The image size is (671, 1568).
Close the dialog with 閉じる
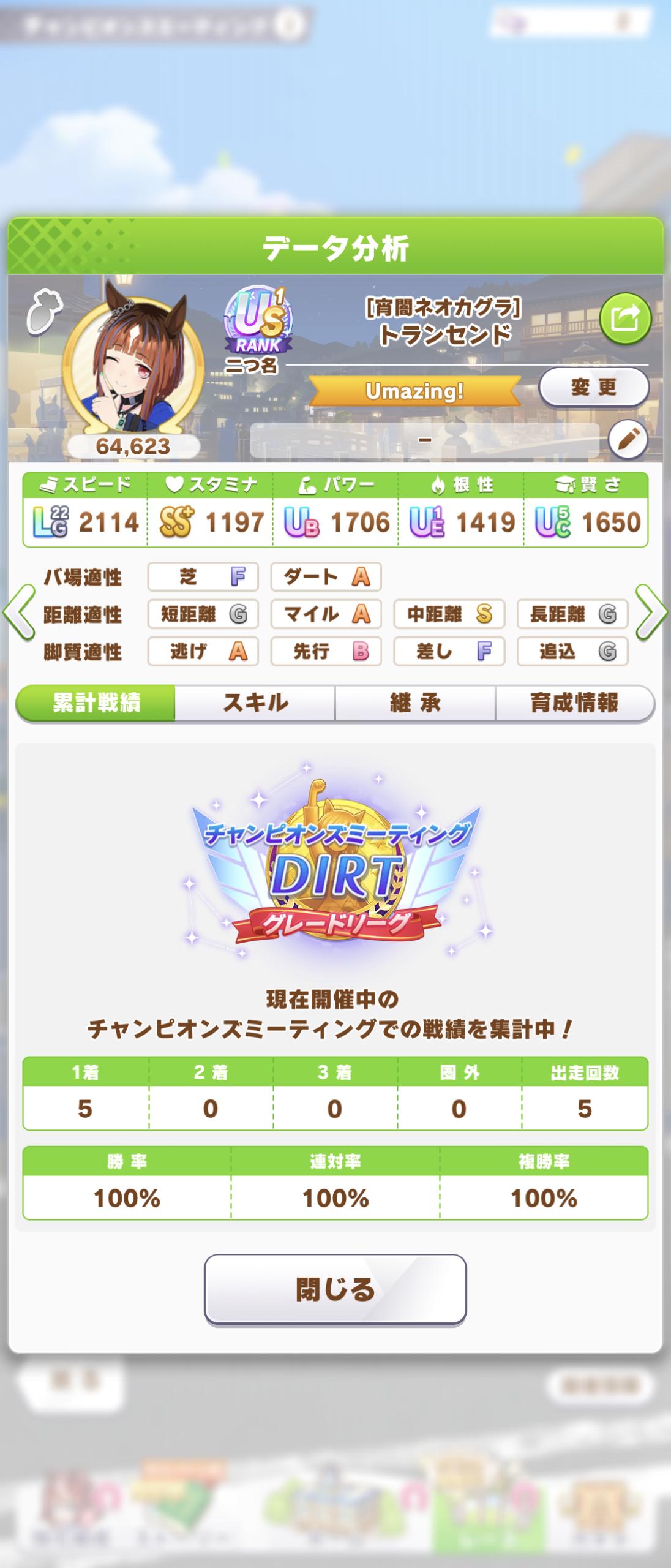tap(335, 1289)
